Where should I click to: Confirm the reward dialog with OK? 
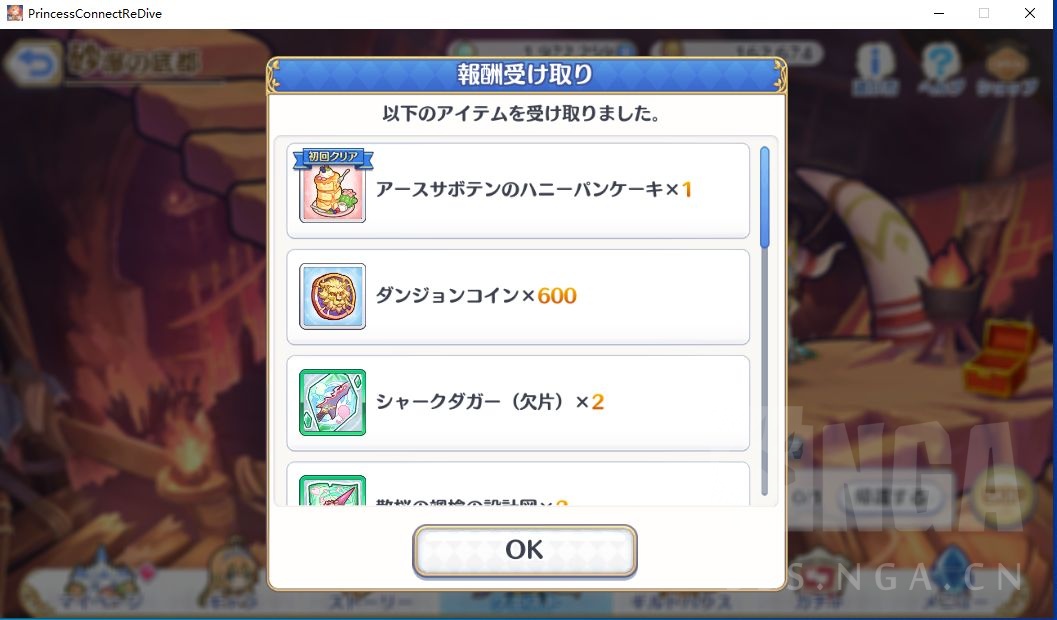[524, 550]
